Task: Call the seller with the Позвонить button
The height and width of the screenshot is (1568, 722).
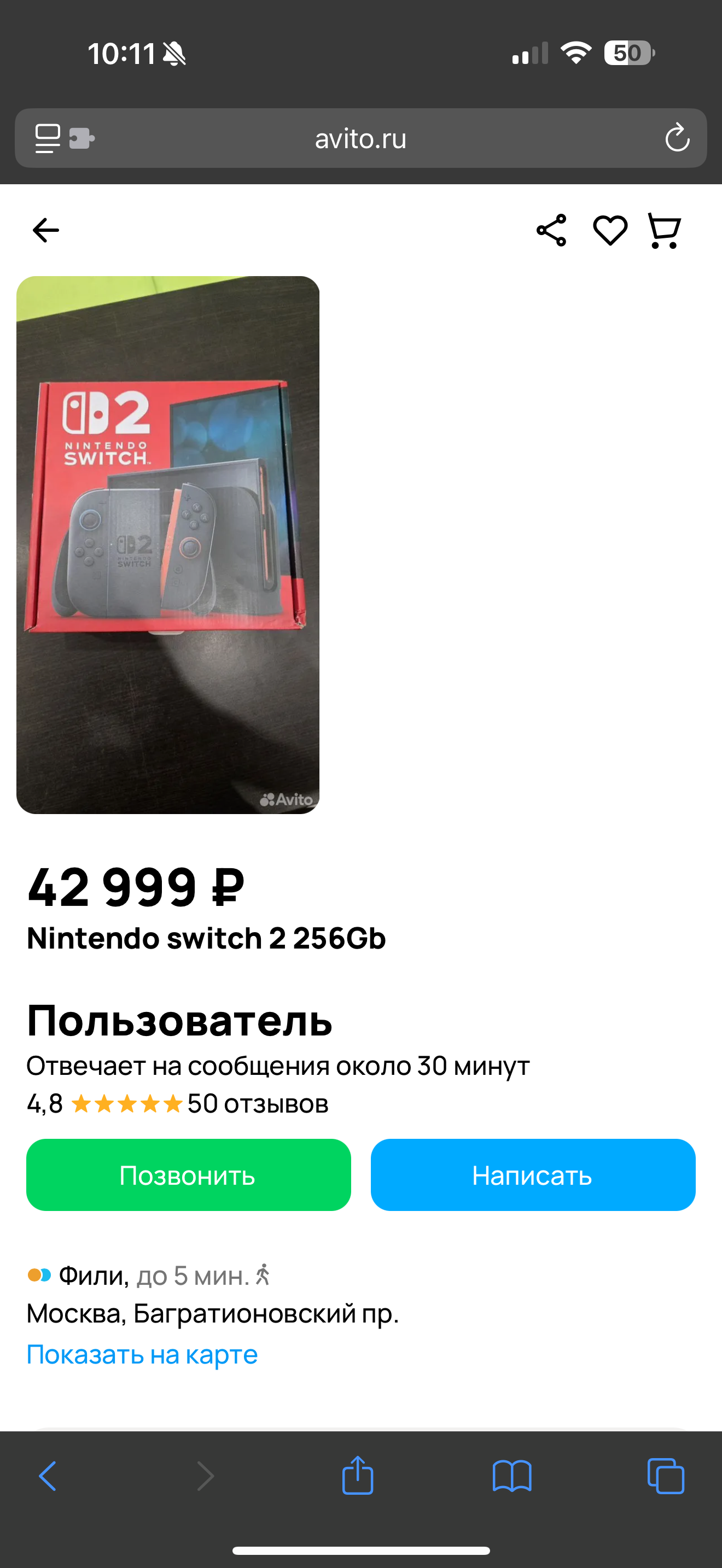Action: (189, 1175)
